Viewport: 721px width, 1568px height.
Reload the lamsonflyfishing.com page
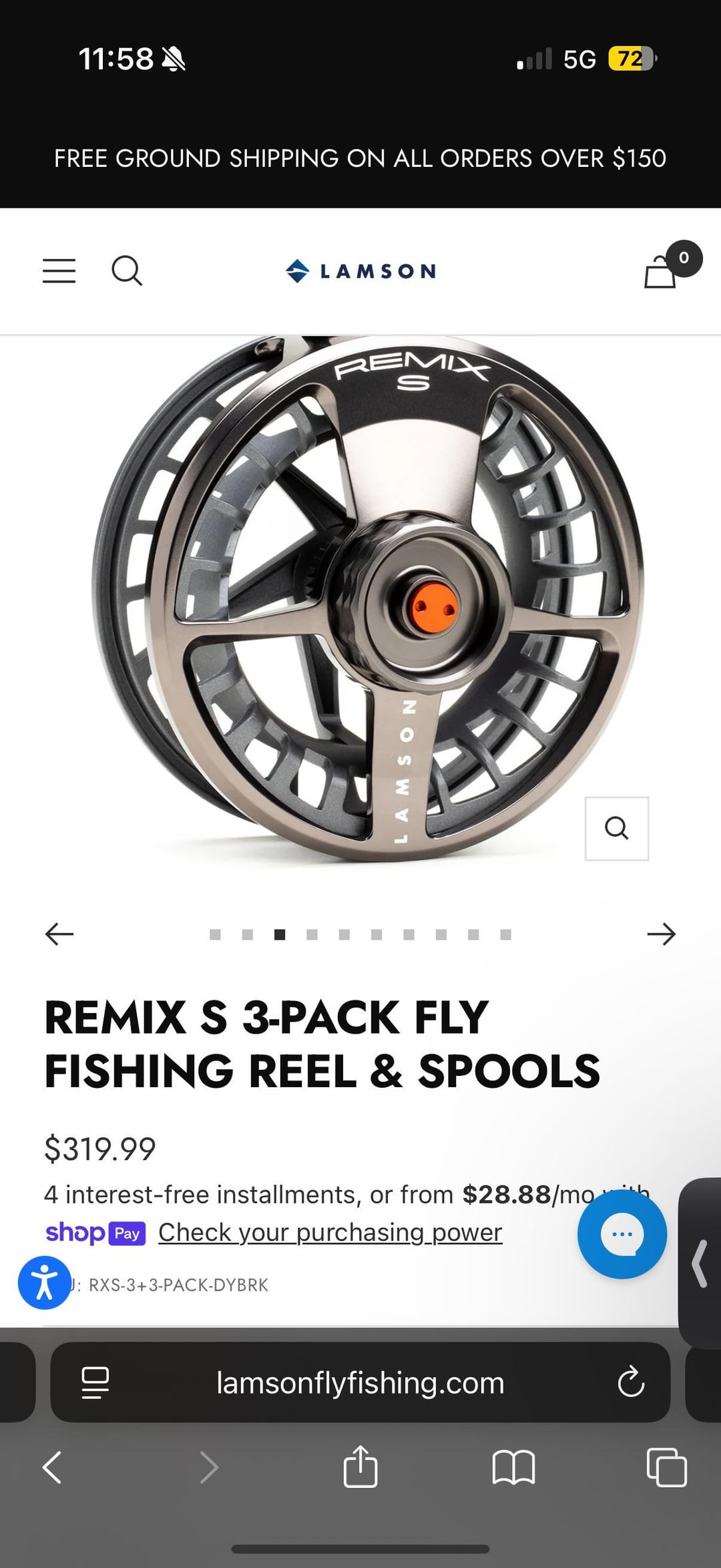point(631,1382)
